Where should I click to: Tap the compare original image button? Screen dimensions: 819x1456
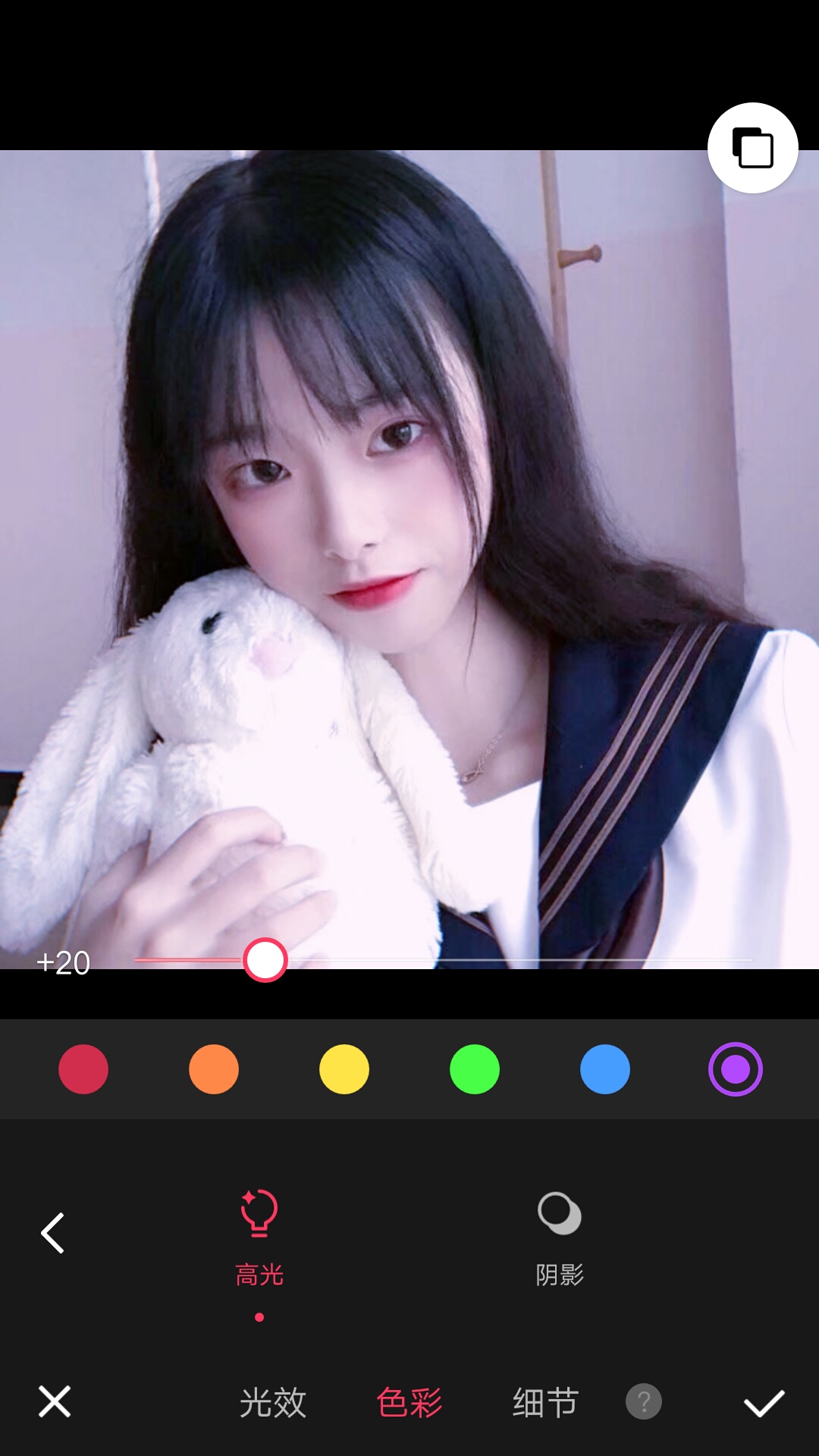pyautogui.click(x=752, y=148)
